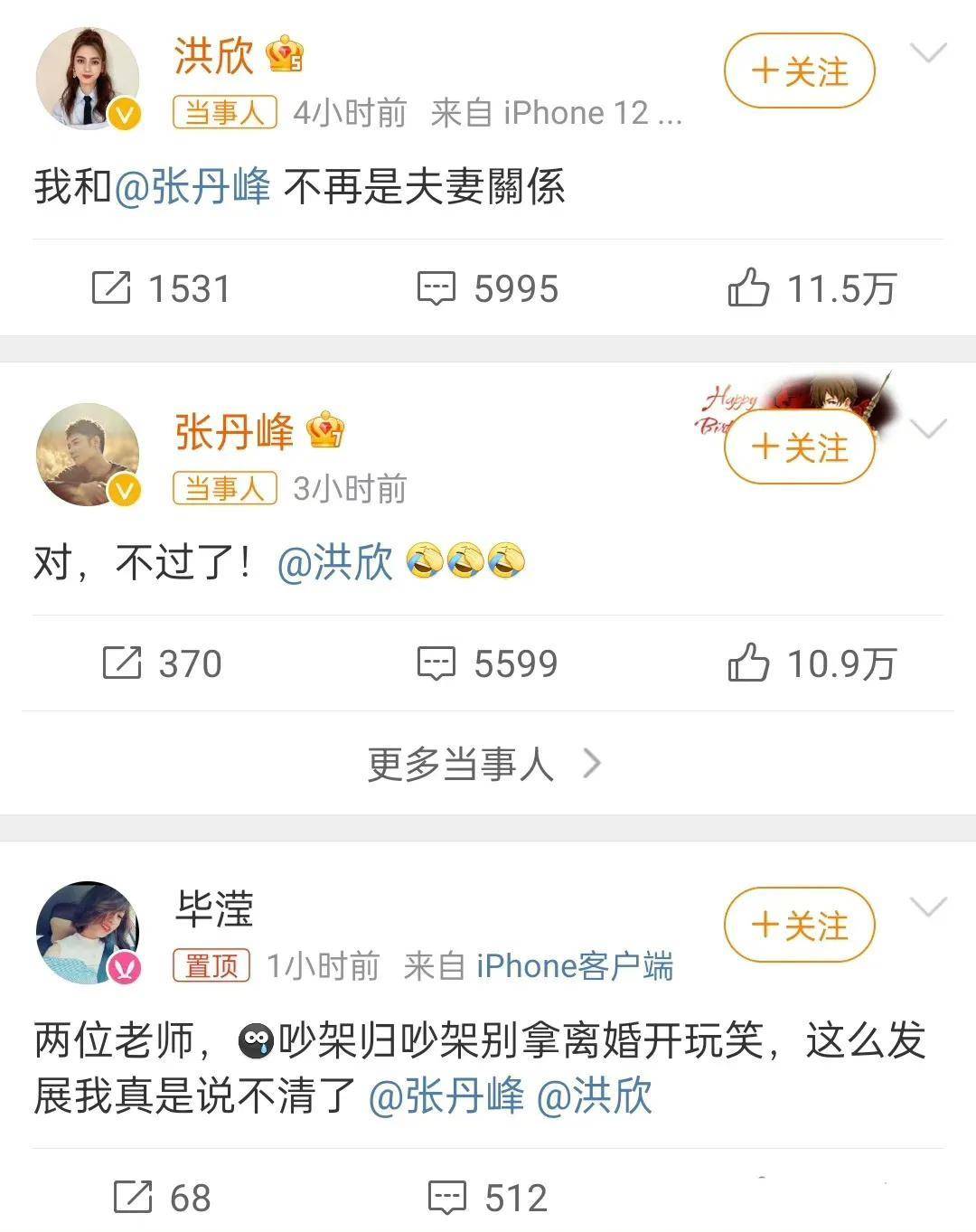
Task: Like 张丹峰's post
Action: tap(811, 664)
